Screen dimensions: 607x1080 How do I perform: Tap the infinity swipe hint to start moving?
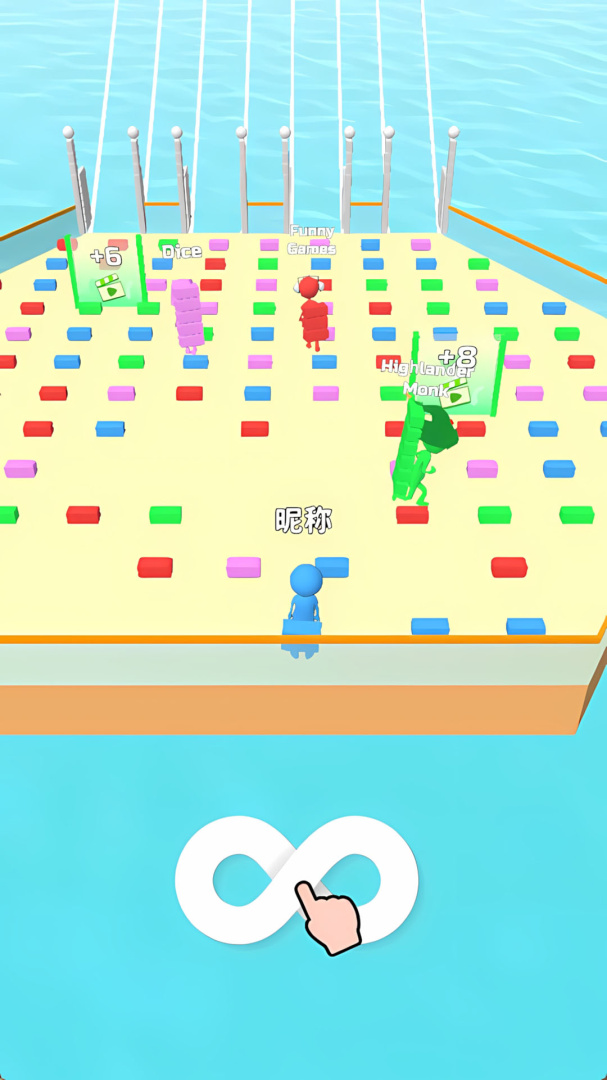coord(297,880)
